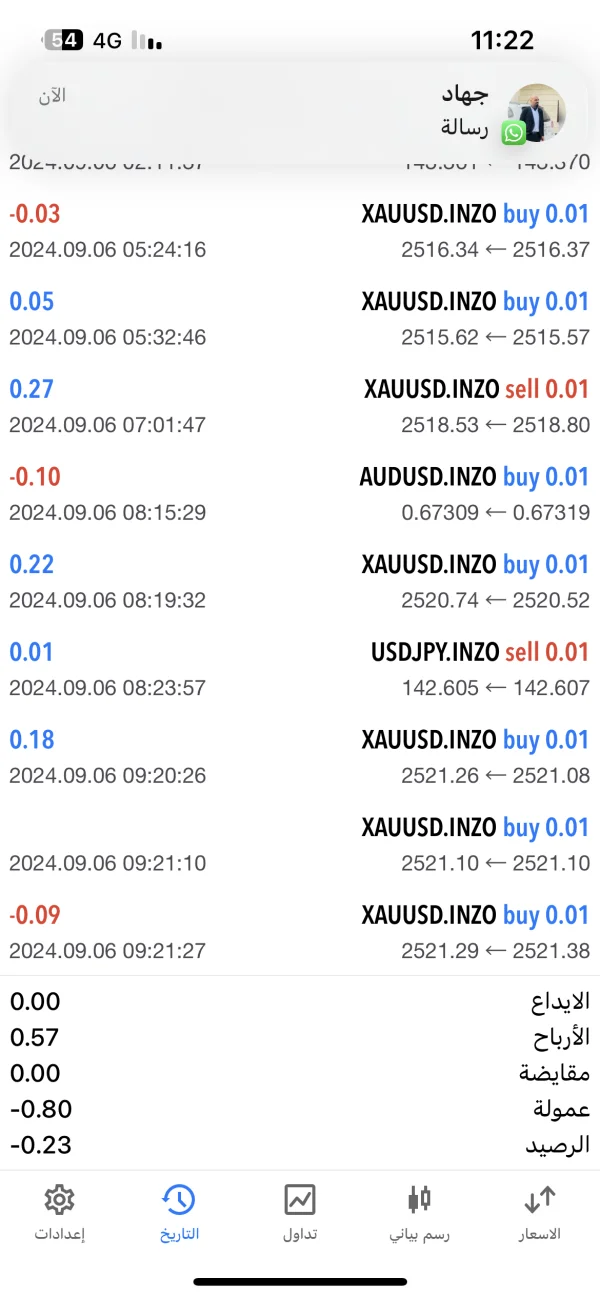Image resolution: width=600 pixels, height=1298 pixels.
Task: Open the إعدادات settings tab
Action: pyautogui.click(x=60, y=1212)
